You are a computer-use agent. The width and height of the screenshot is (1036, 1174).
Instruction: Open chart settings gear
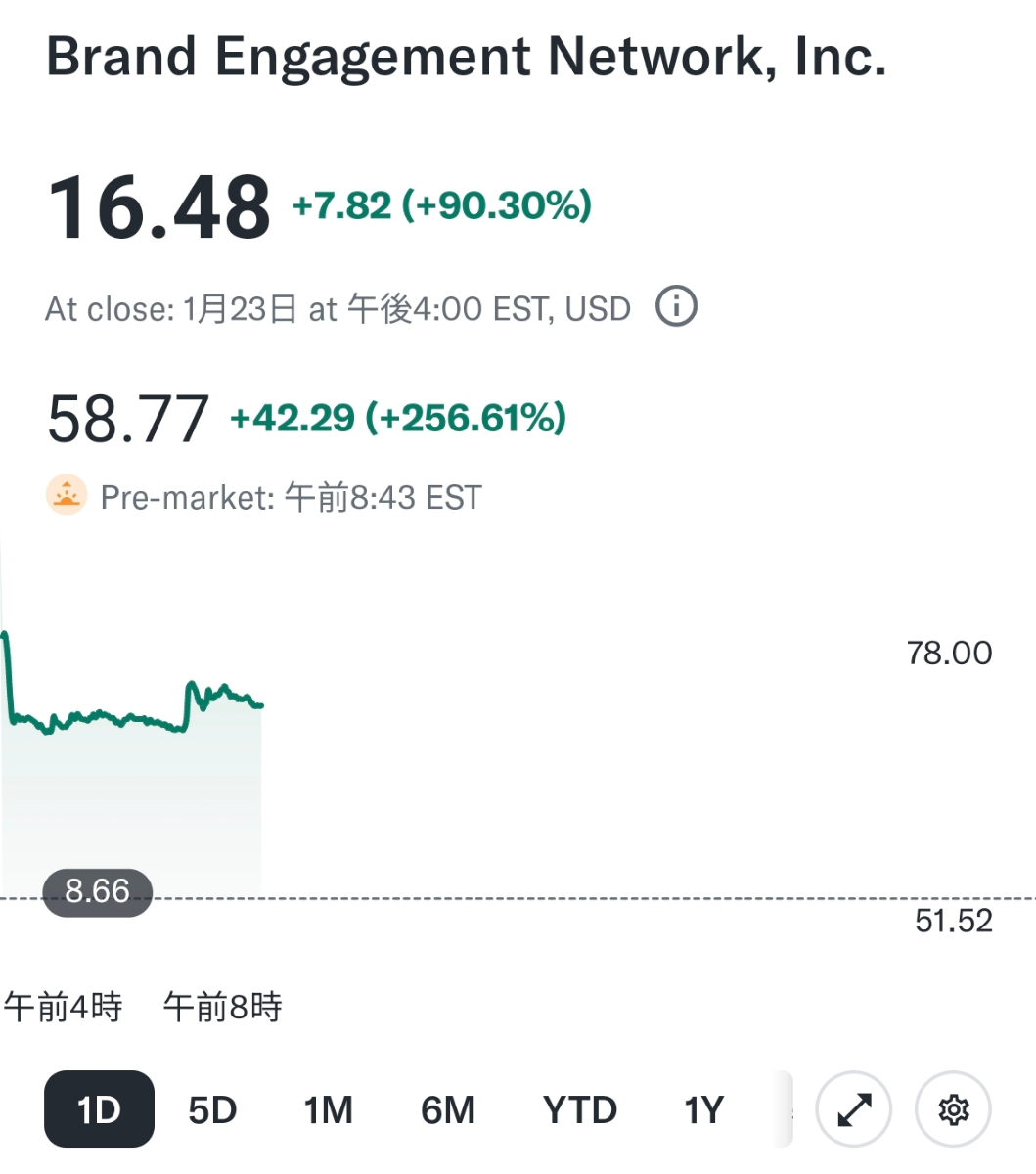click(953, 1109)
